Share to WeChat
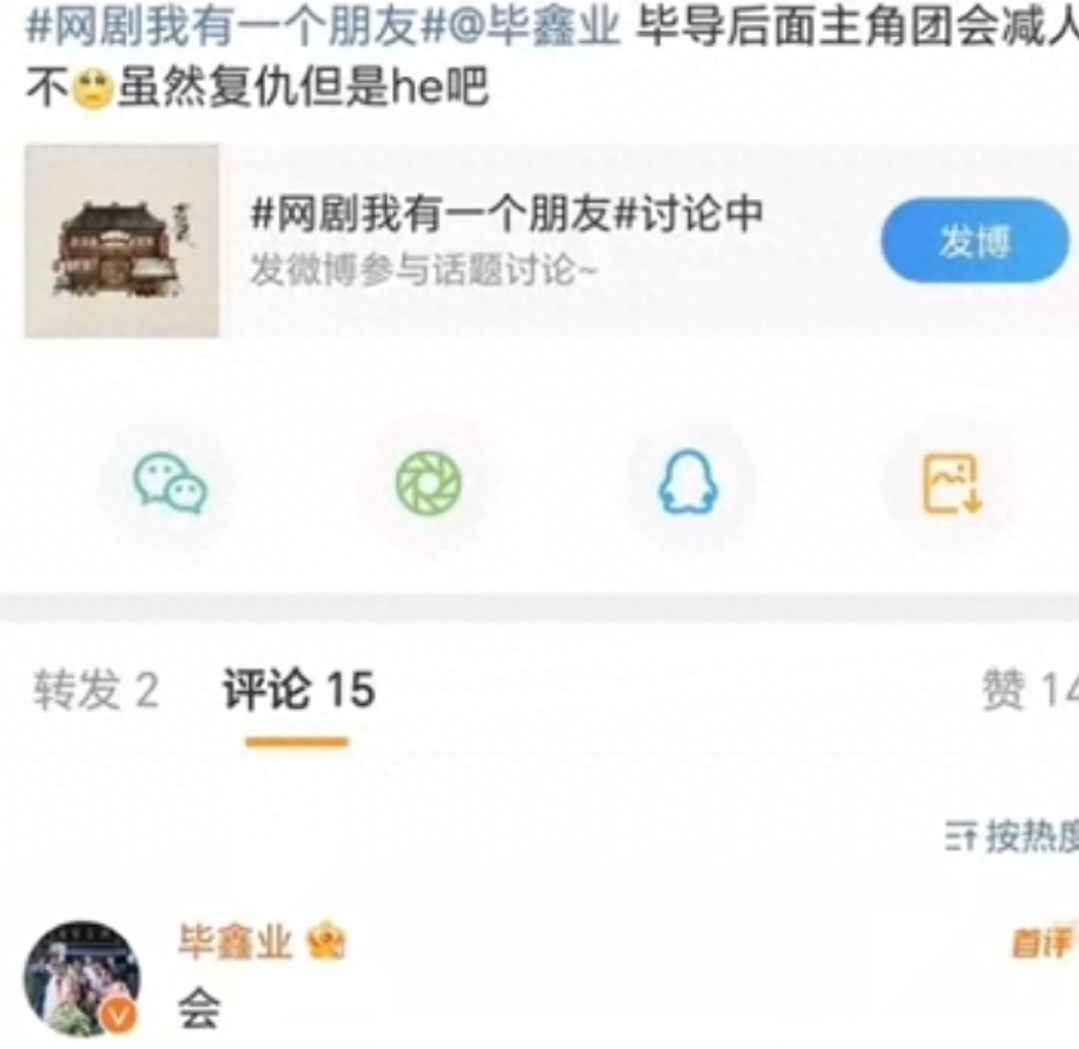This screenshot has width=1079, height=1049. click(x=170, y=484)
